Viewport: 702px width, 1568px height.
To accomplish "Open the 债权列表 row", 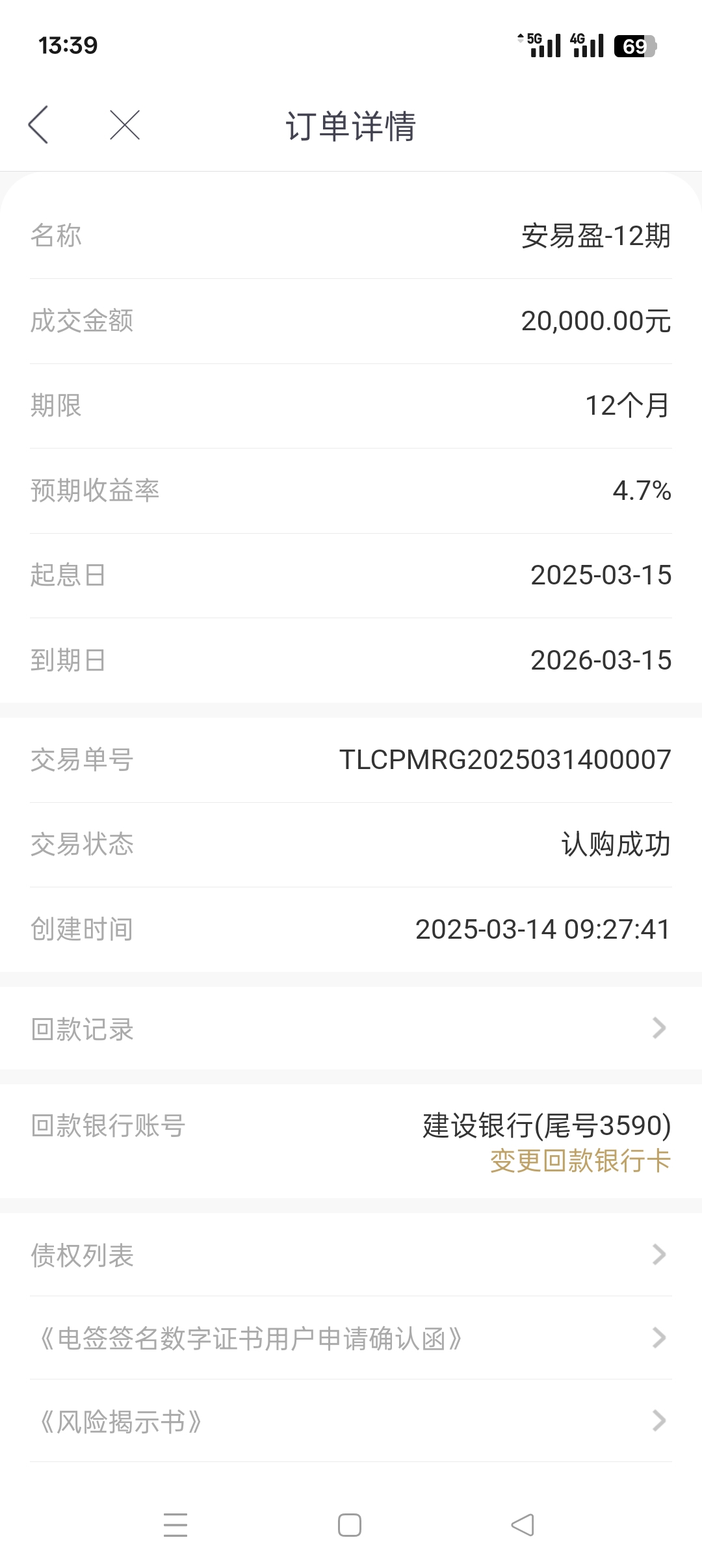I will coord(351,1255).
